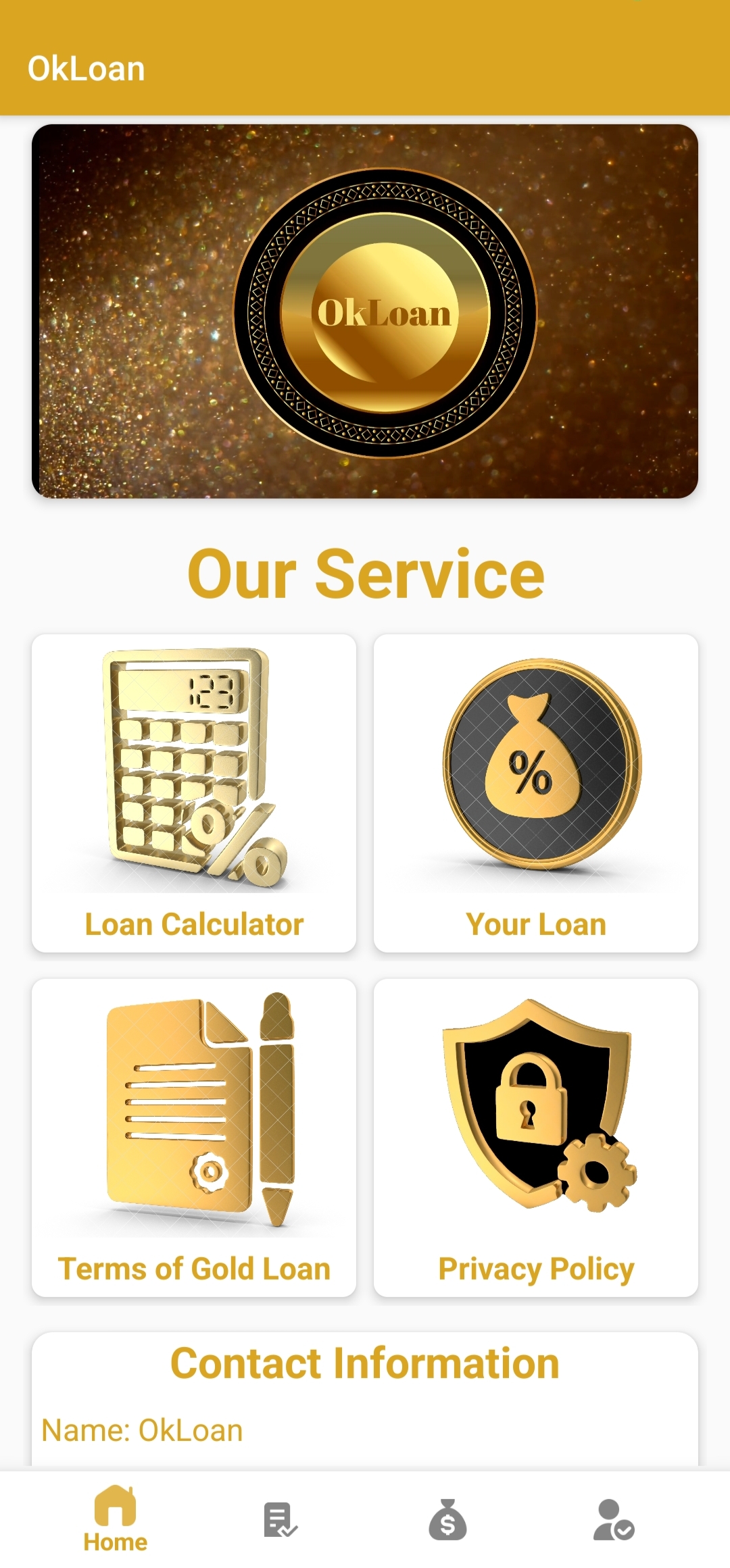Open the verified user profile tab
The width and height of the screenshot is (730, 1568).
click(x=614, y=1520)
